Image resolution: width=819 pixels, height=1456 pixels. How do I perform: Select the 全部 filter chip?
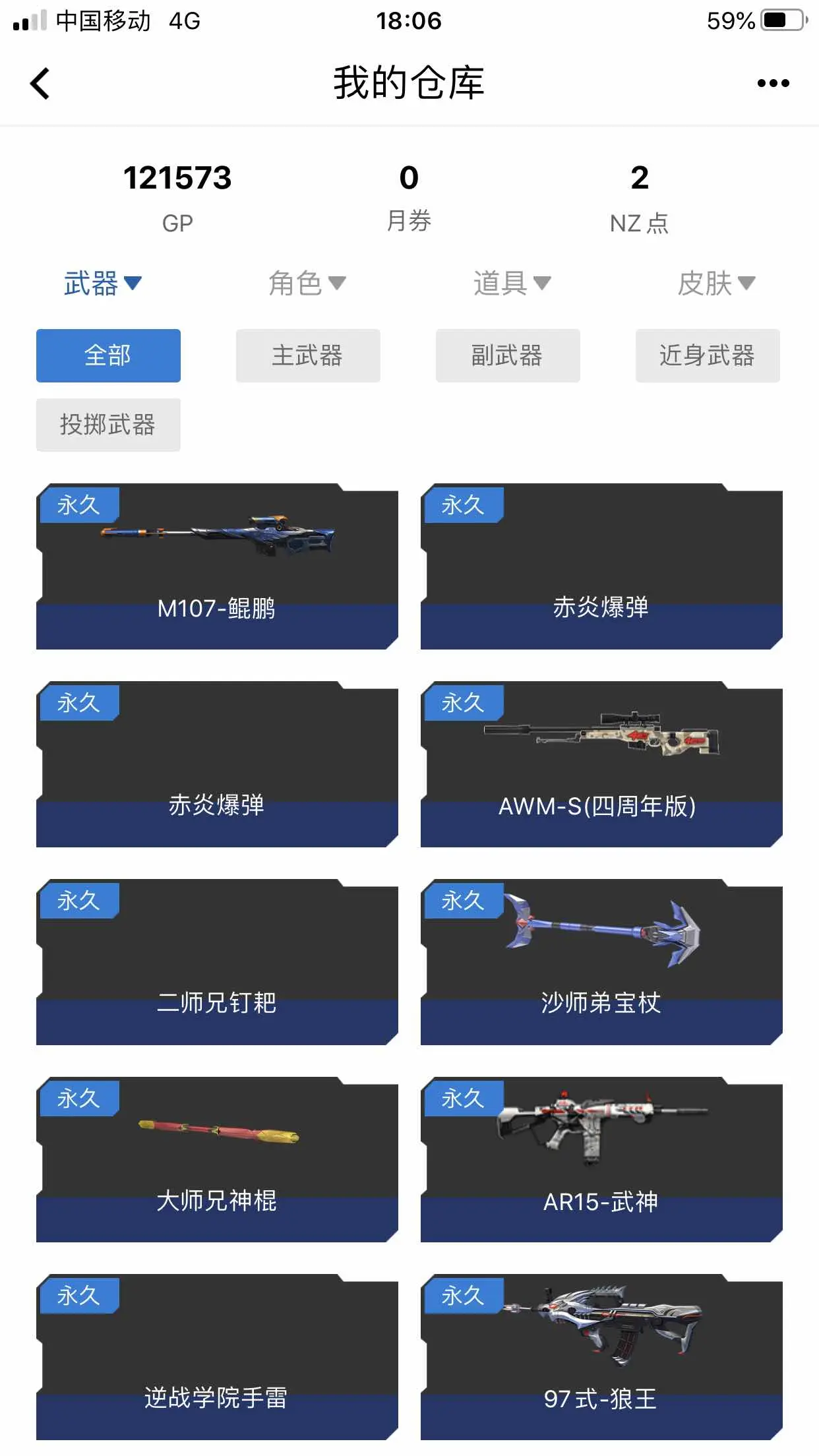(x=108, y=355)
